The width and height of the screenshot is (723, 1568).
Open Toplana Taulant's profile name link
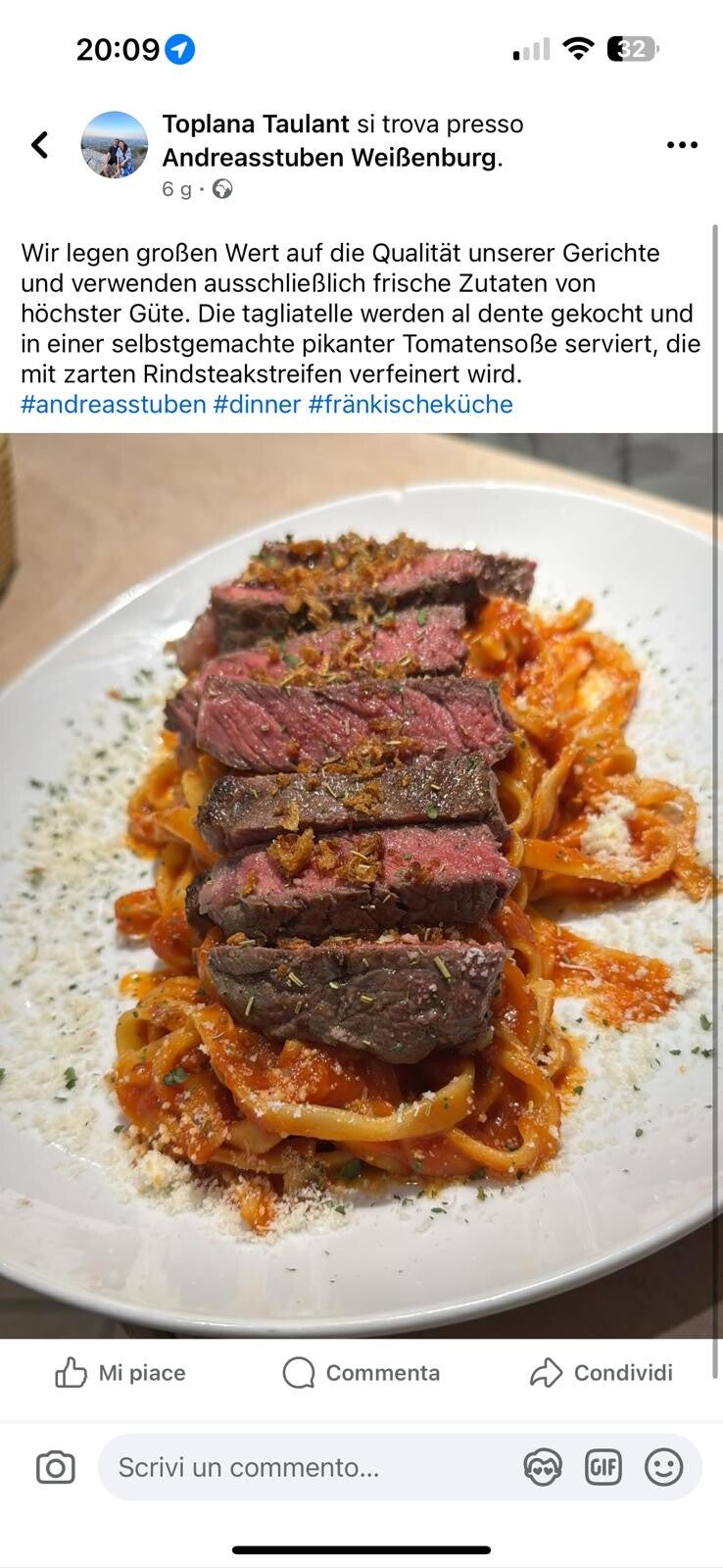(x=255, y=124)
